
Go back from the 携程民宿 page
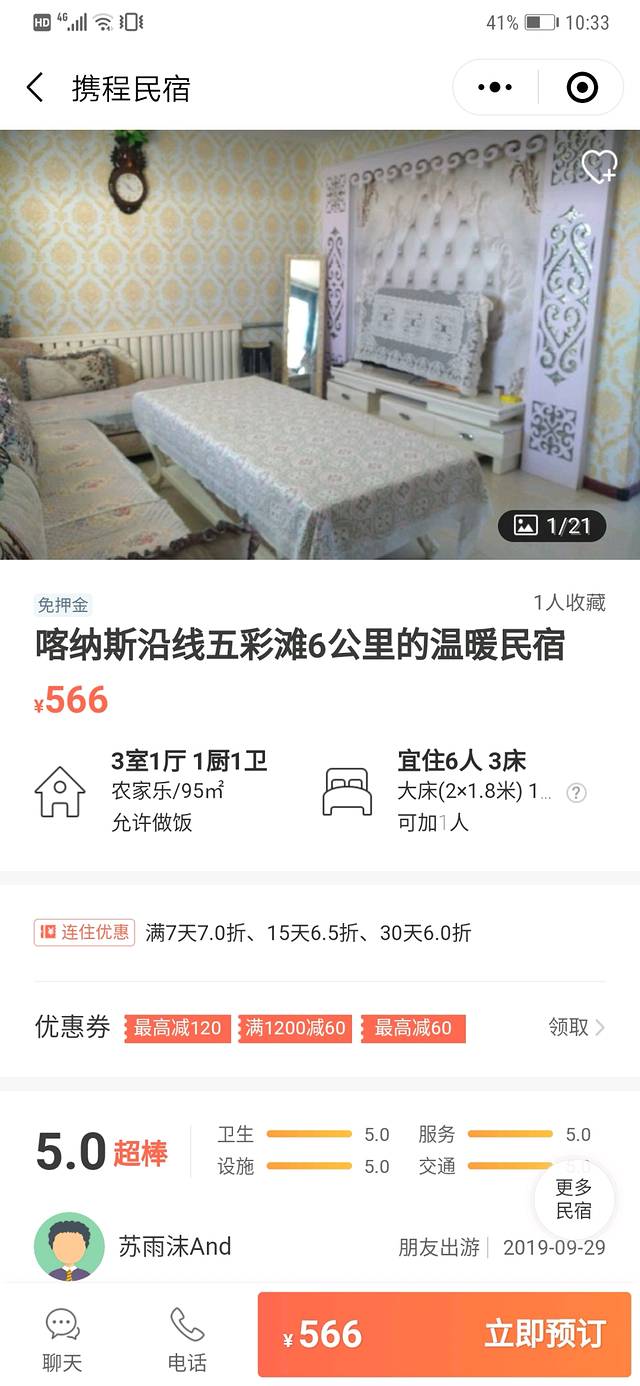35,88
